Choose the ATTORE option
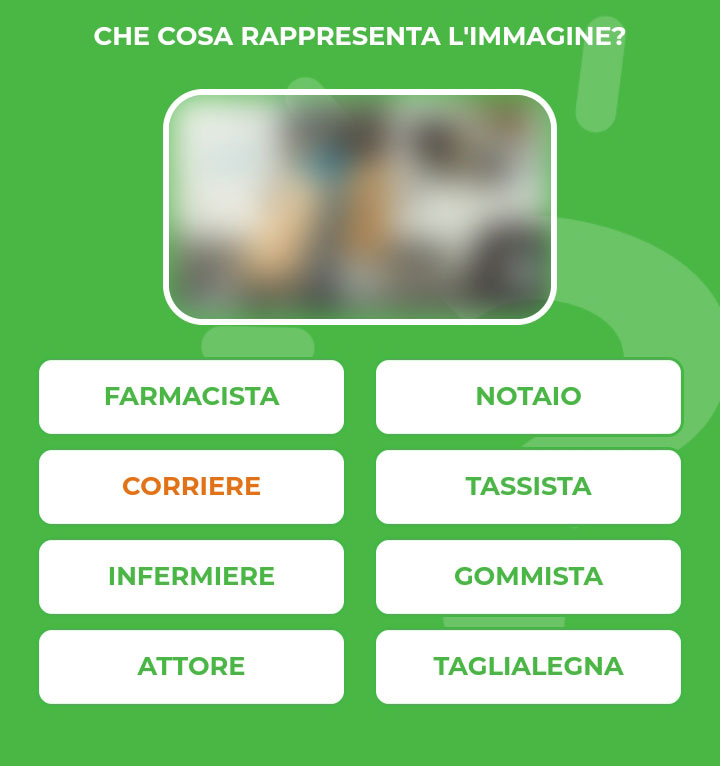 191,667
